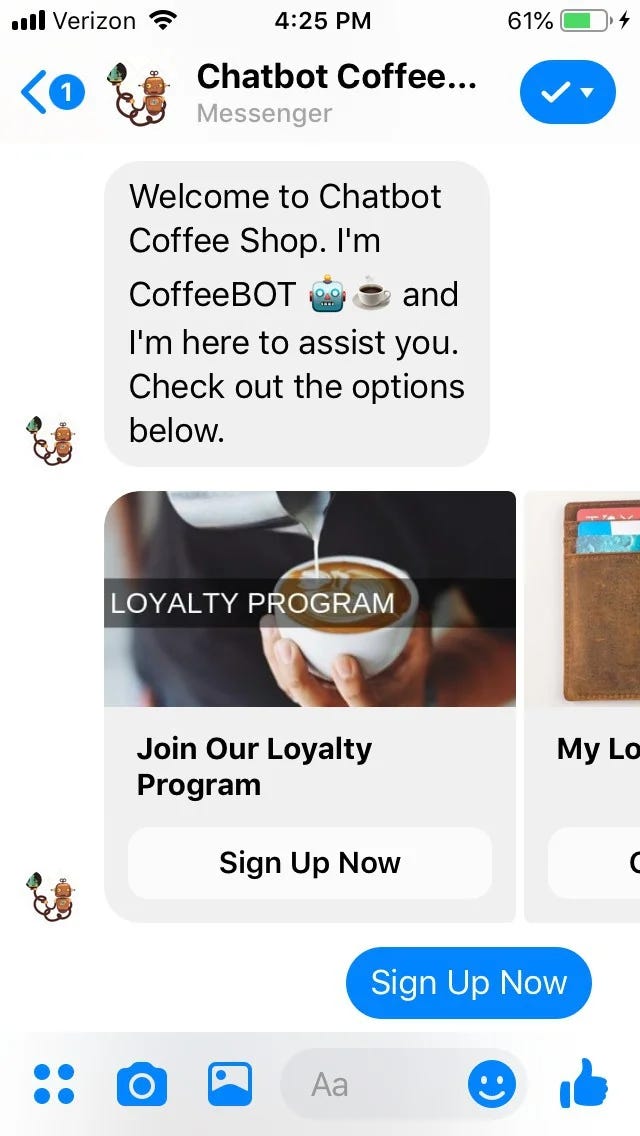Open the camera to take a photo

141,1085
